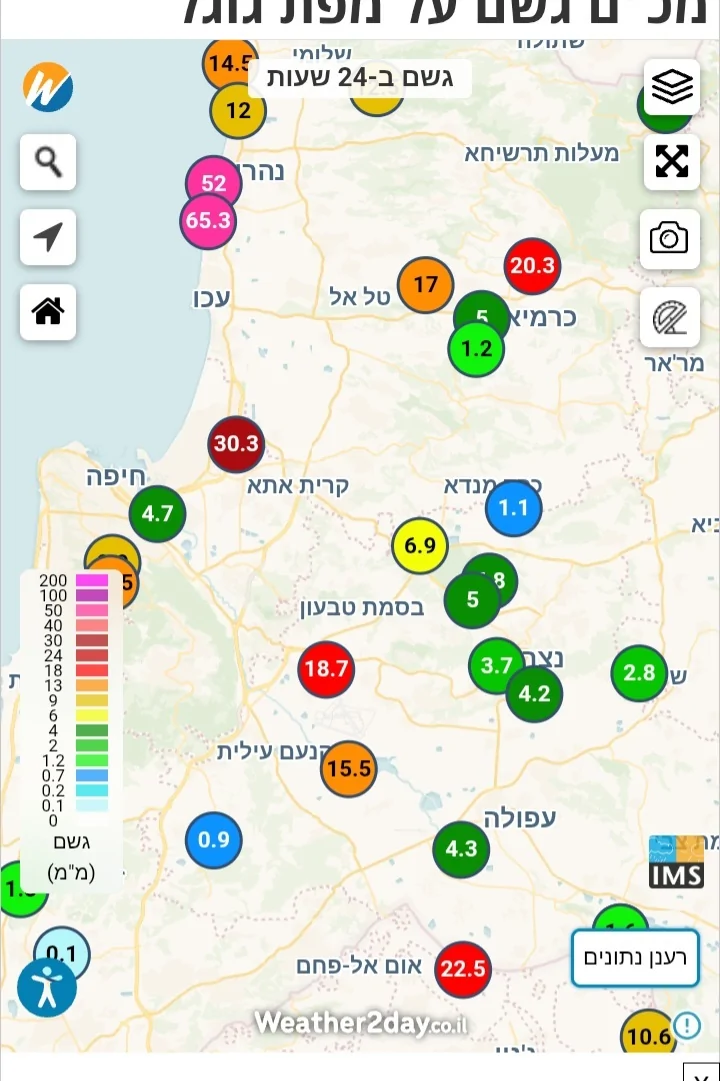Tap the רענן נתונים refresh button
Image resolution: width=720 pixels, height=1081 pixels.
[635, 957]
